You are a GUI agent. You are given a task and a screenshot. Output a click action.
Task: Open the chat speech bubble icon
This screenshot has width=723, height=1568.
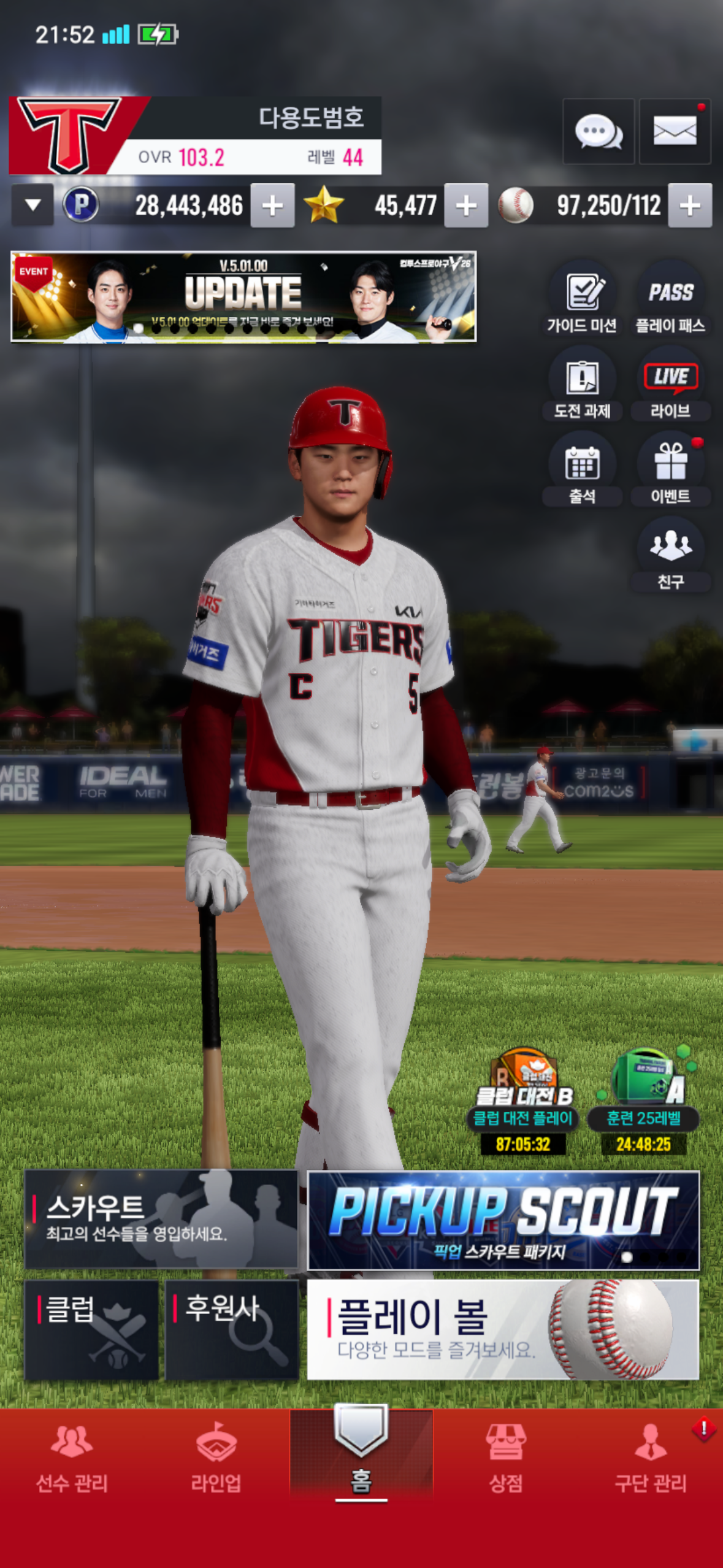[599, 131]
